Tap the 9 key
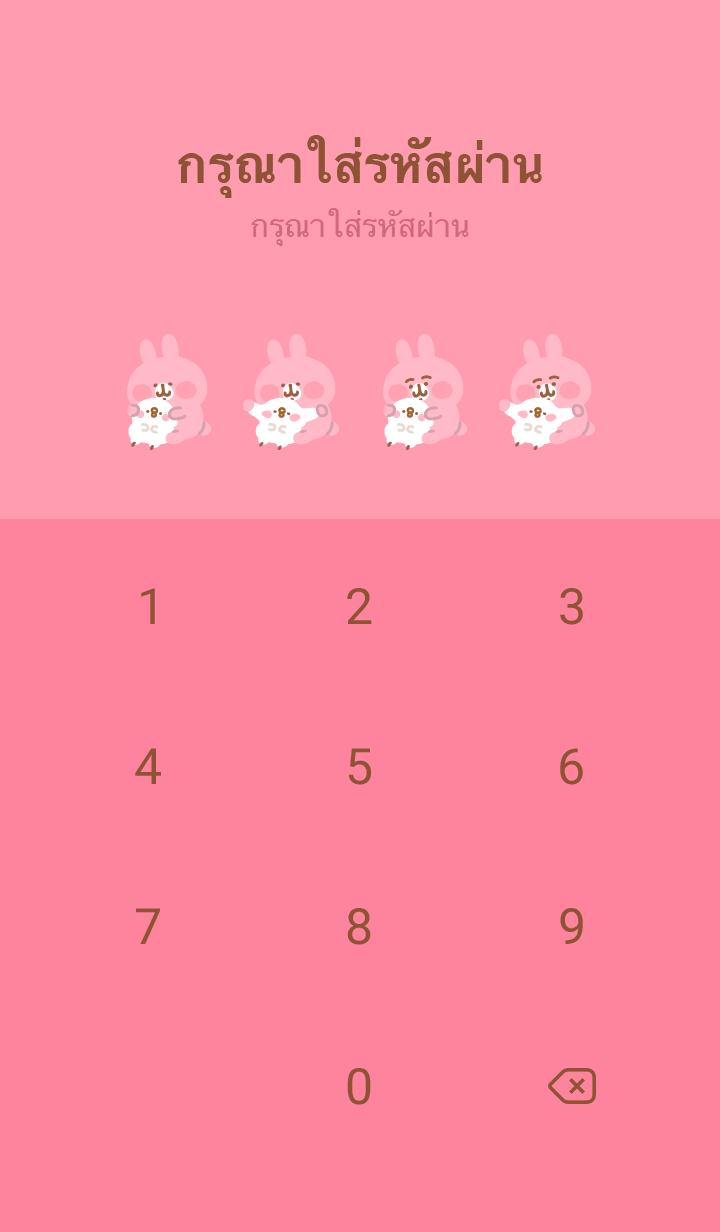Image resolution: width=720 pixels, height=1232 pixels. tap(571, 927)
